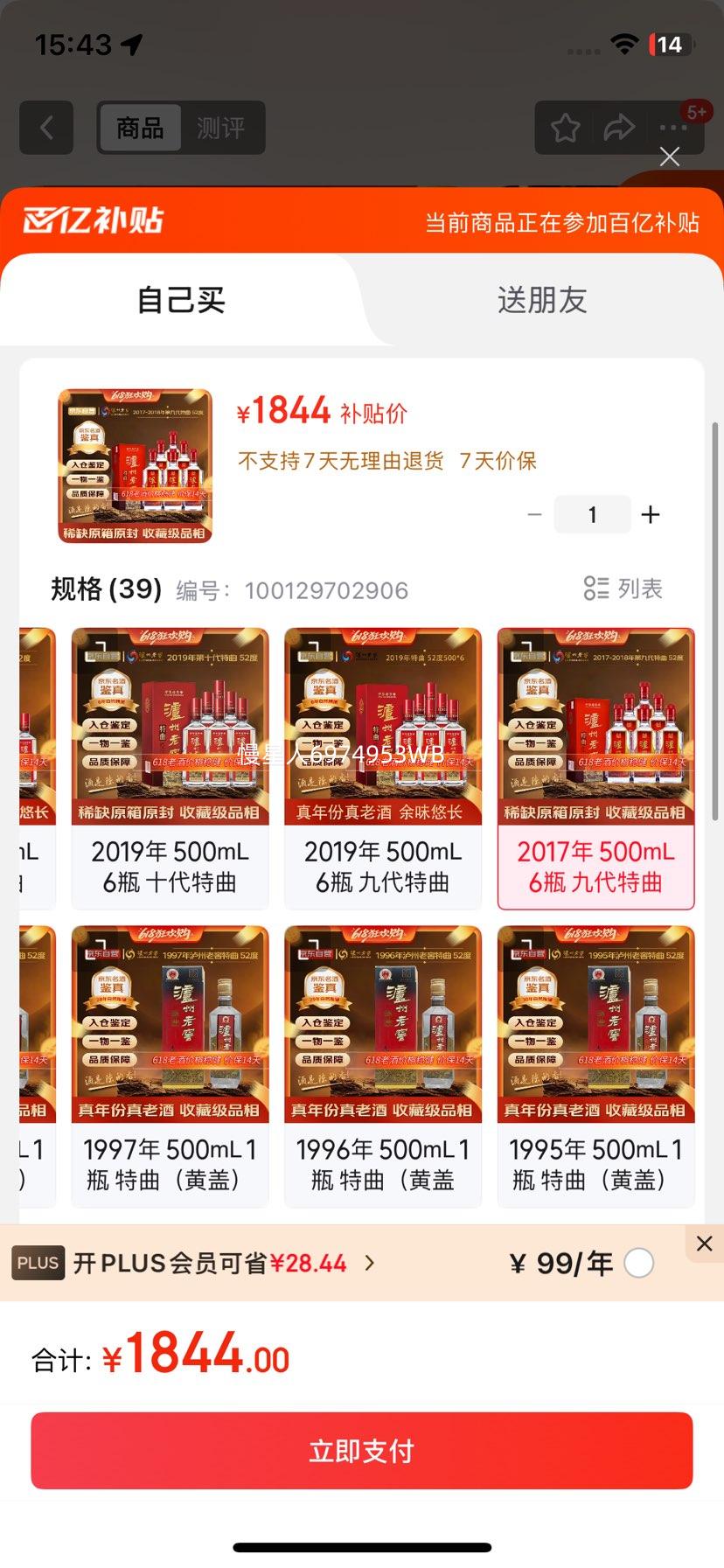Tap the 立即支付 payment button
This screenshot has height=1568, width=724.
(362, 1450)
